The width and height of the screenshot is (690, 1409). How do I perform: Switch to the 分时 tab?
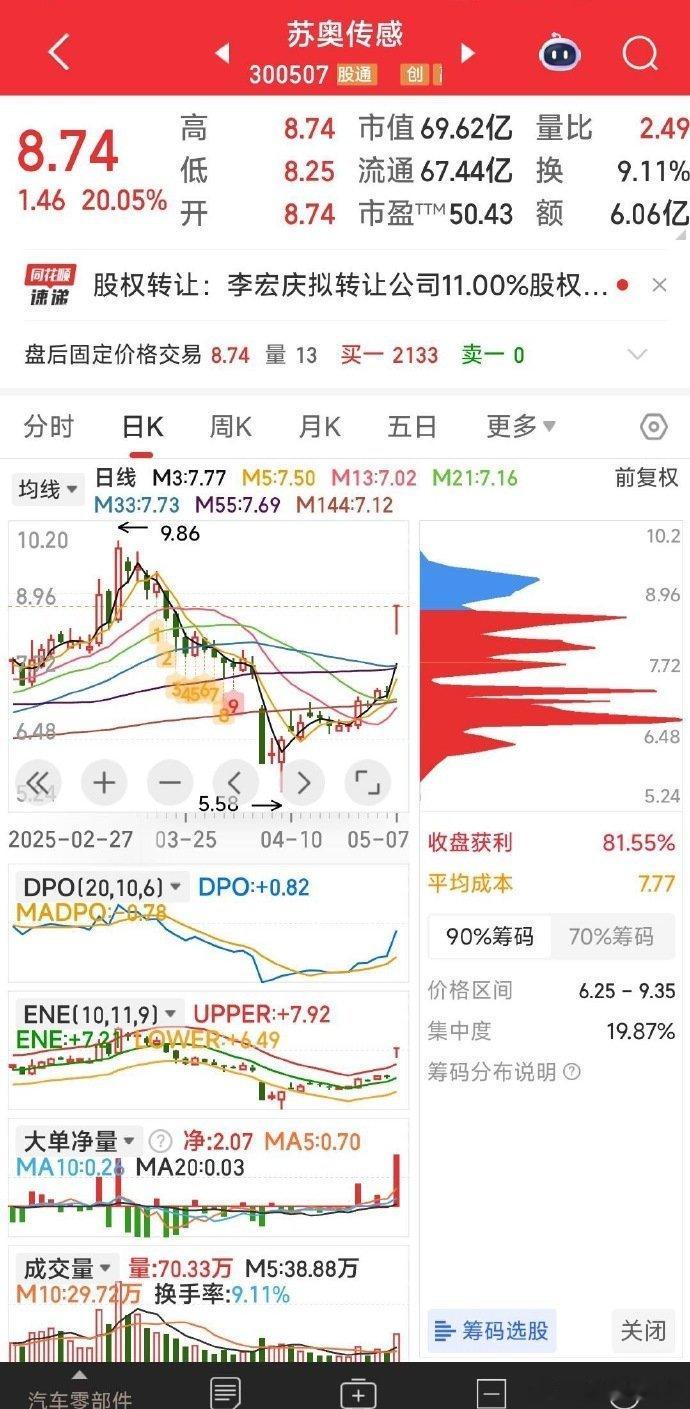pos(49,427)
